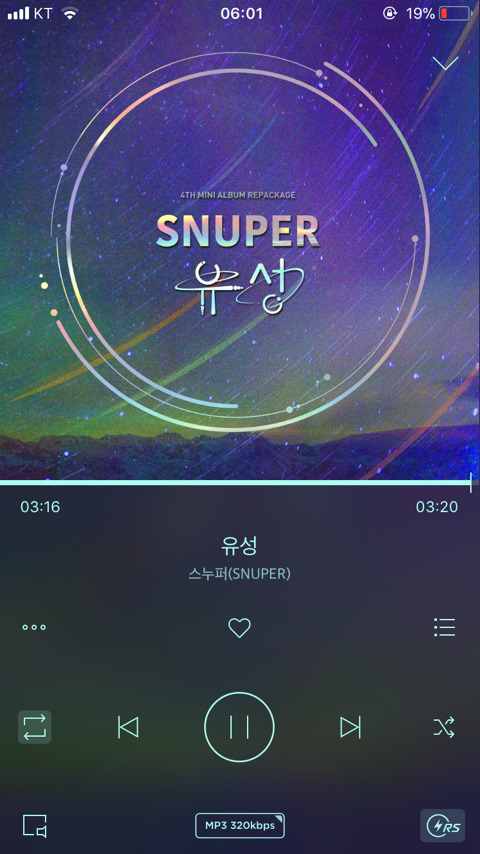Change the MP3 320kbps audio quality
Image resolution: width=480 pixels, height=854 pixels.
[x=240, y=826]
